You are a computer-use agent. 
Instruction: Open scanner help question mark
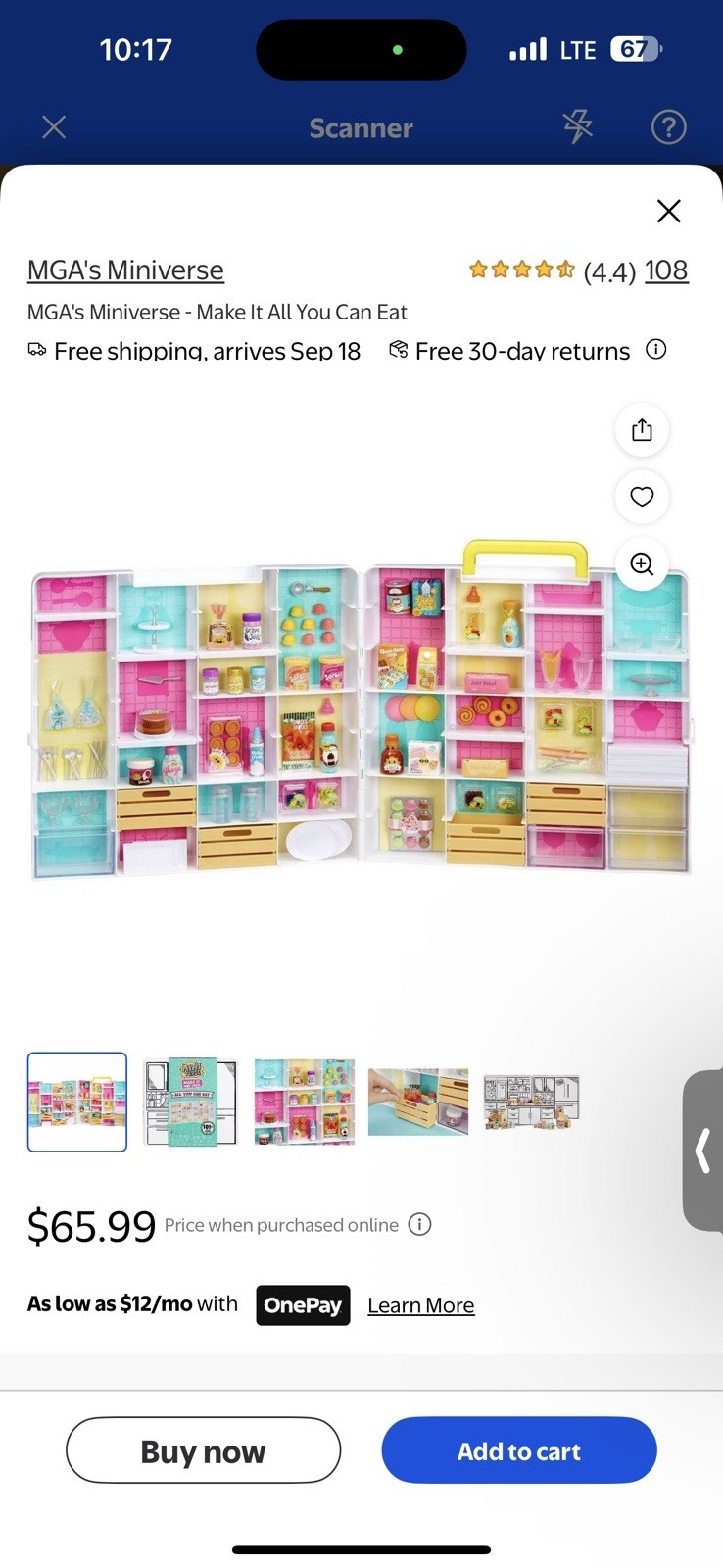[668, 127]
